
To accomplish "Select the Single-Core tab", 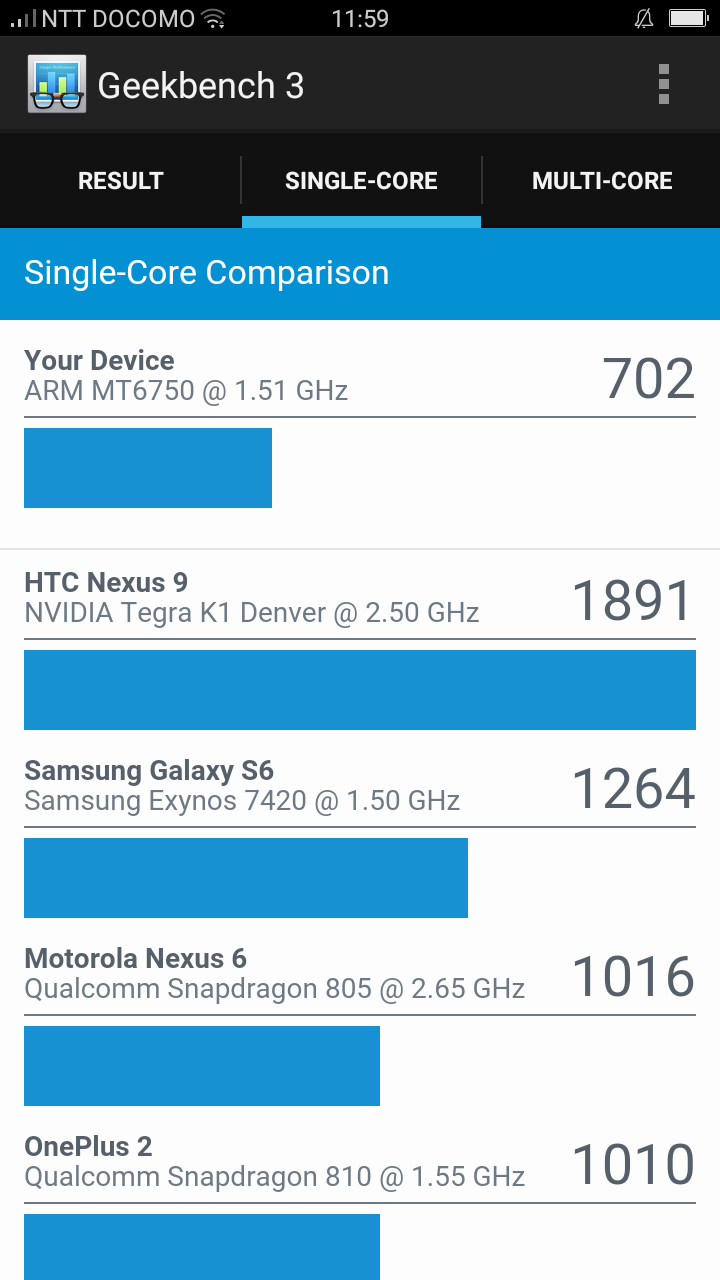I will tap(361, 181).
